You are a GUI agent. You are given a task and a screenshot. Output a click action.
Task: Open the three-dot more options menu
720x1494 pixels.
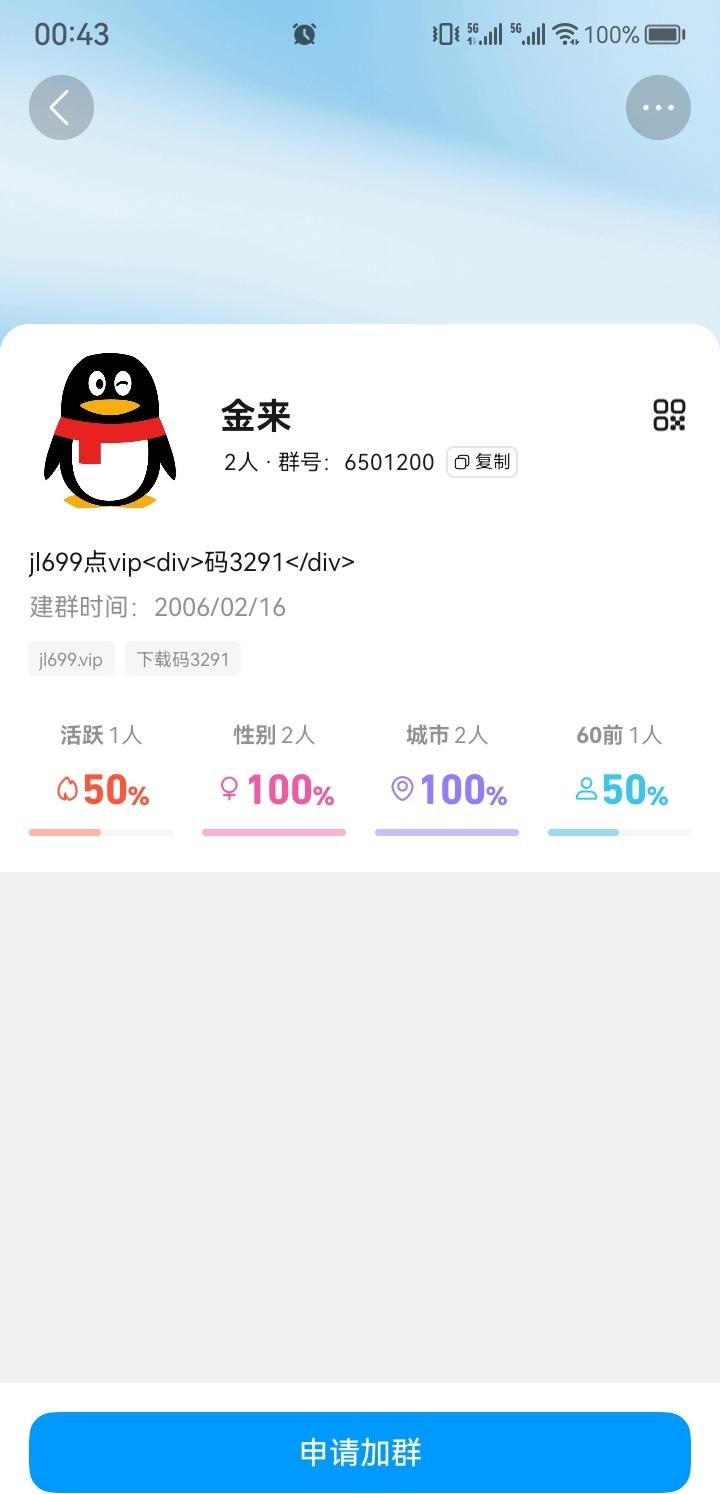point(658,107)
